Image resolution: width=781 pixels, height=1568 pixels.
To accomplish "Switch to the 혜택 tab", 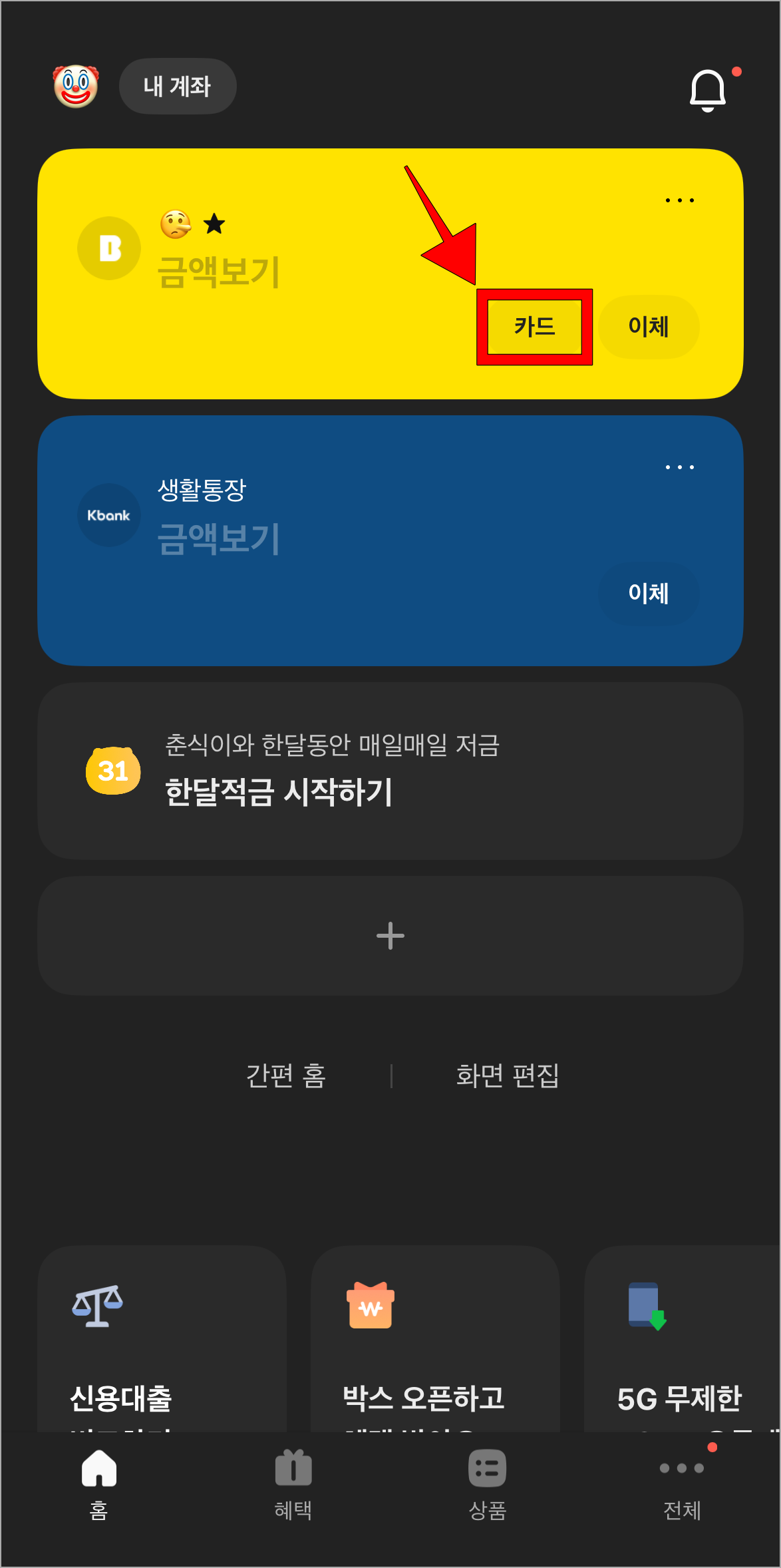I will 293,1491.
